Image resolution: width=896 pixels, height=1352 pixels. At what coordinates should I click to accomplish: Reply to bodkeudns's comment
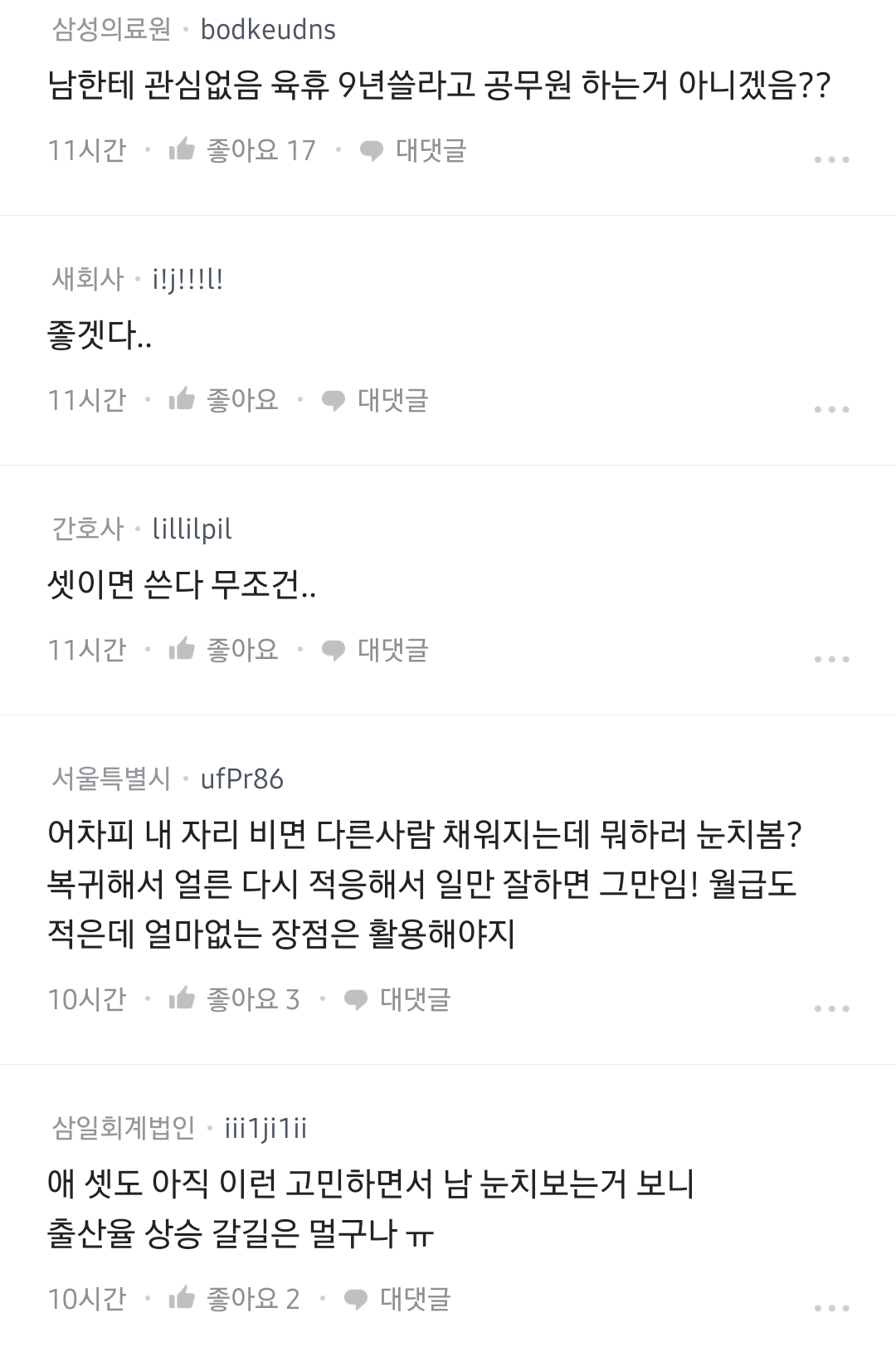[413, 150]
